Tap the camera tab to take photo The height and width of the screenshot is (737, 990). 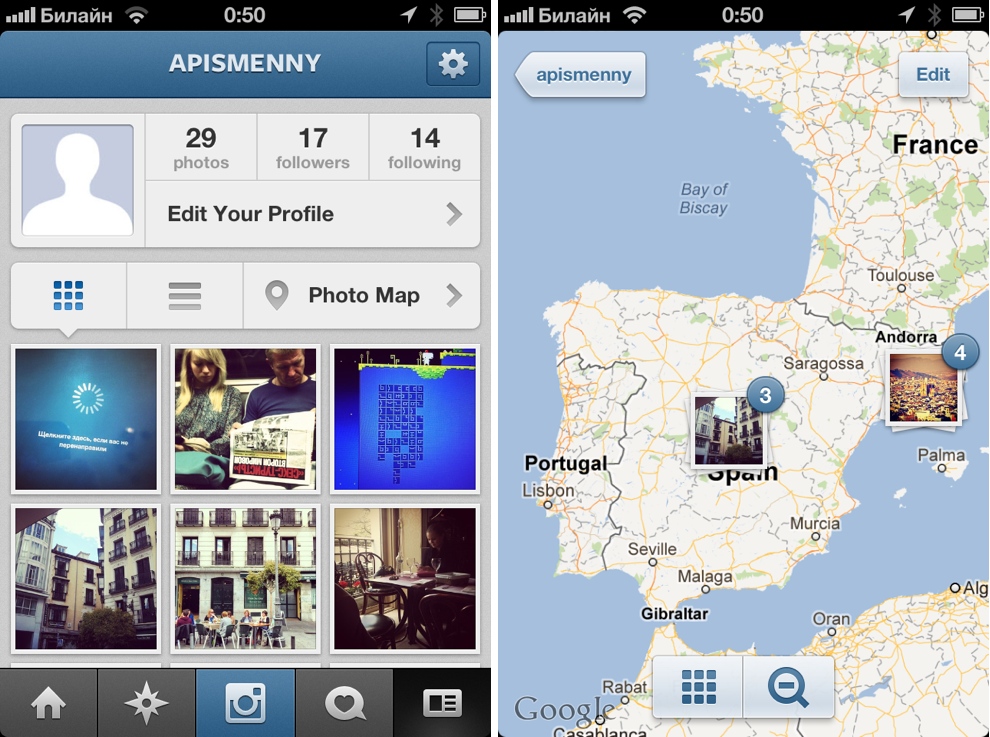click(245, 704)
